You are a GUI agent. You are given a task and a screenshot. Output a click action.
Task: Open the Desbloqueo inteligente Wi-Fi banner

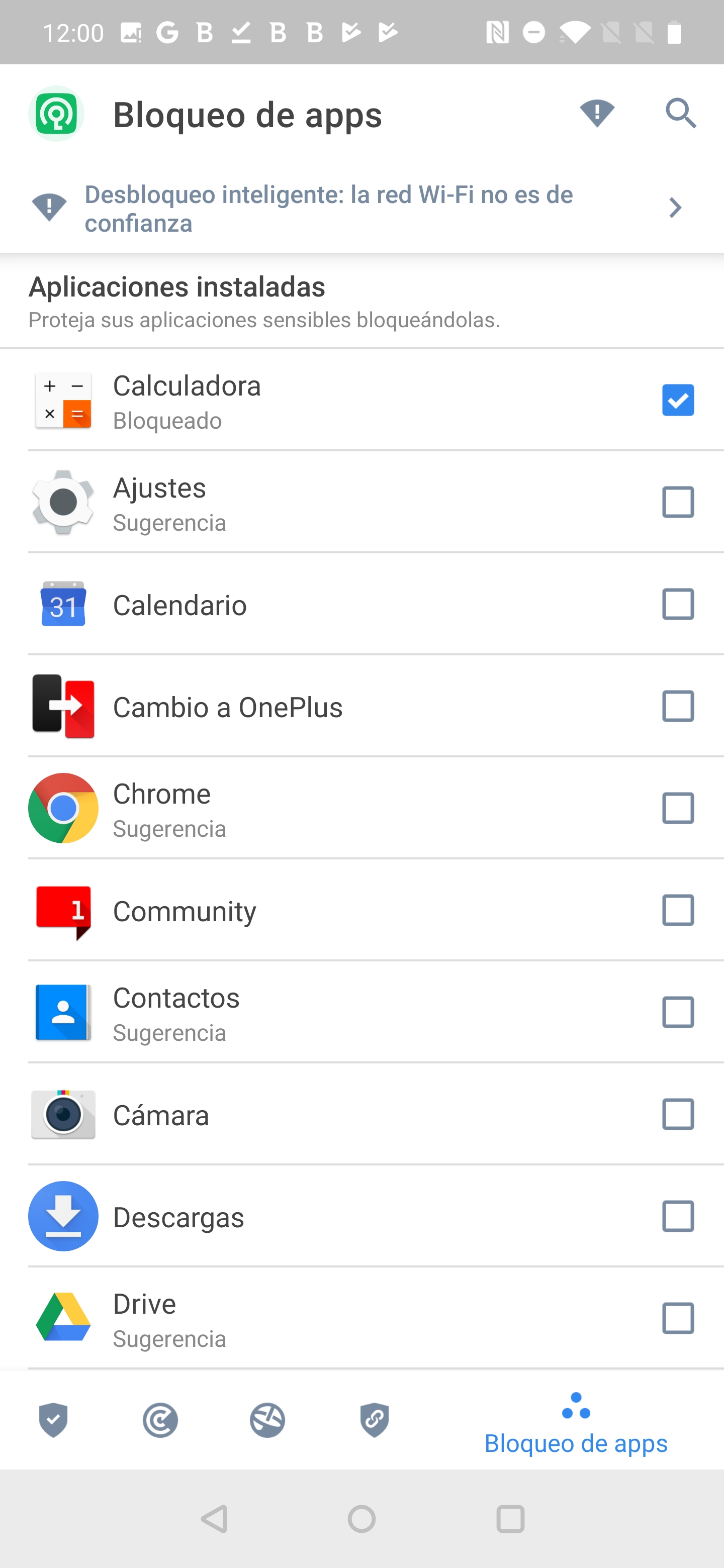coord(361,209)
